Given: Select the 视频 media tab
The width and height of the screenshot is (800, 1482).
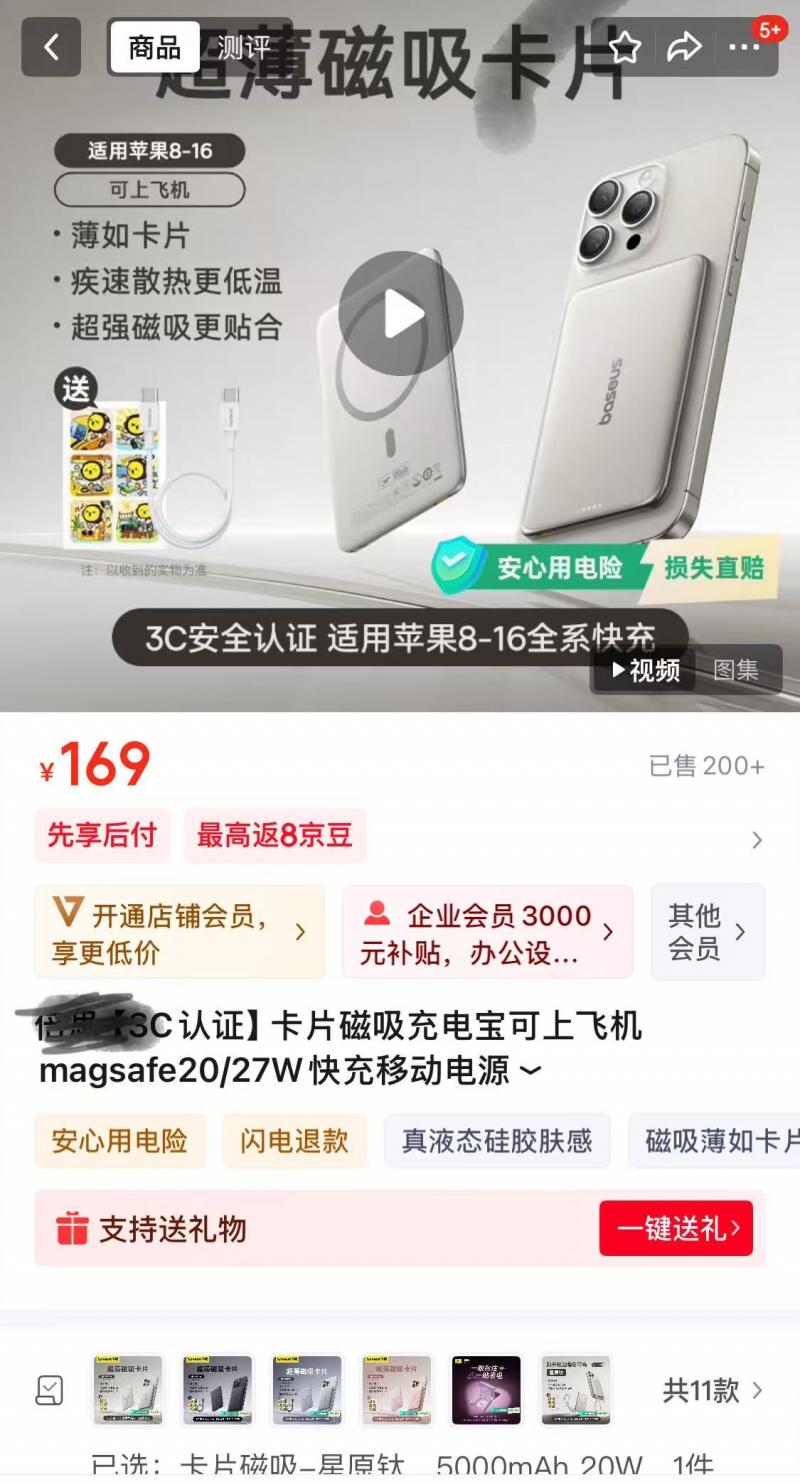Looking at the screenshot, I should click(x=647, y=670).
